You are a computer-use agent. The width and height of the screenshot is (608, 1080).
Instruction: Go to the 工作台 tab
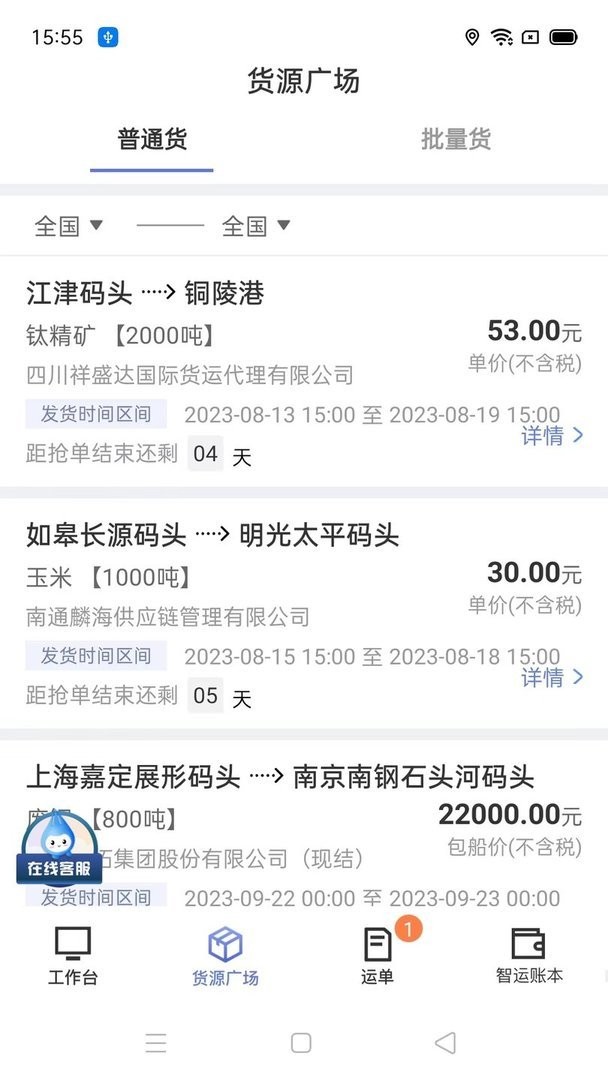click(73, 955)
